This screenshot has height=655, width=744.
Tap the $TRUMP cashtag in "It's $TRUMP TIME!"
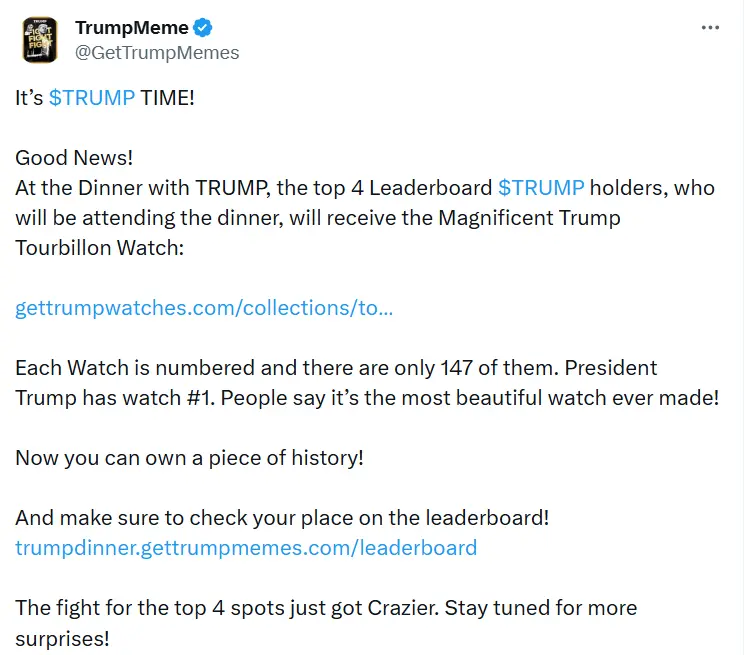click(91, 100)
